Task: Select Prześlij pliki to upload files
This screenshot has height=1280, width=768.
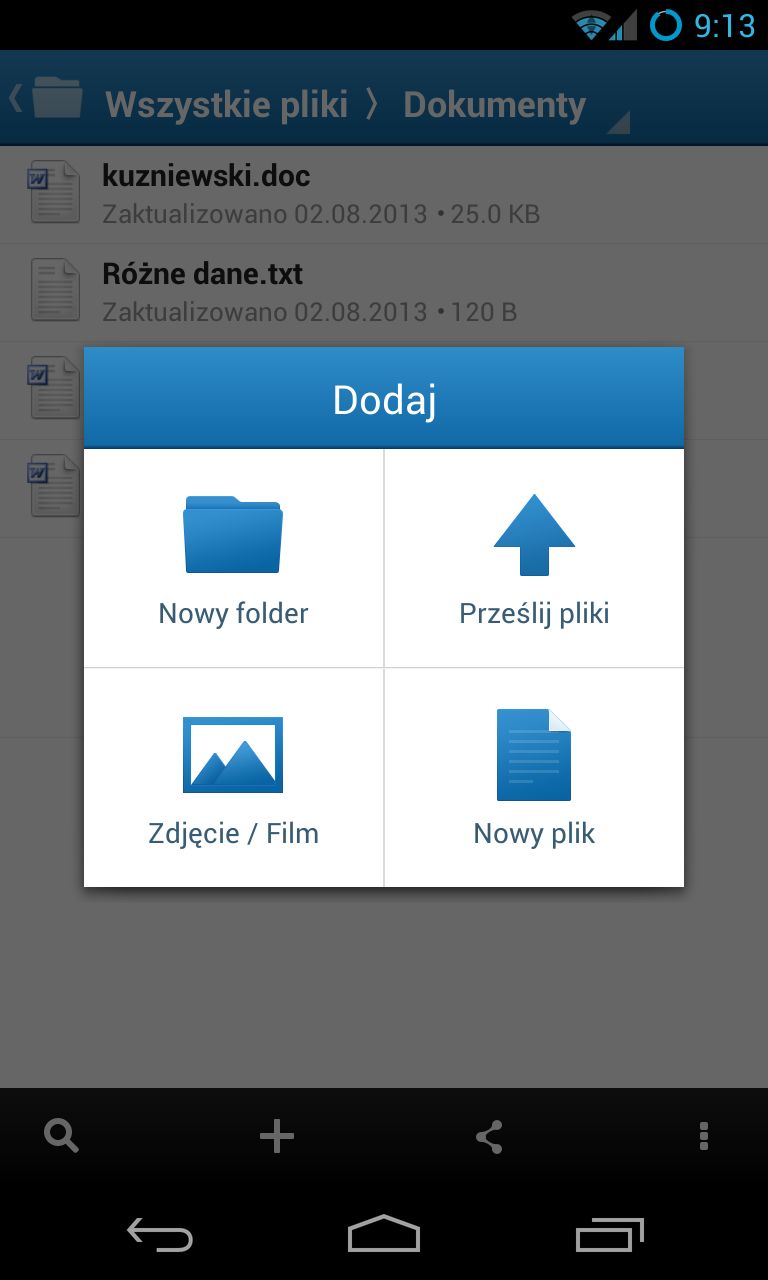Action: click(x=535, y=558)
